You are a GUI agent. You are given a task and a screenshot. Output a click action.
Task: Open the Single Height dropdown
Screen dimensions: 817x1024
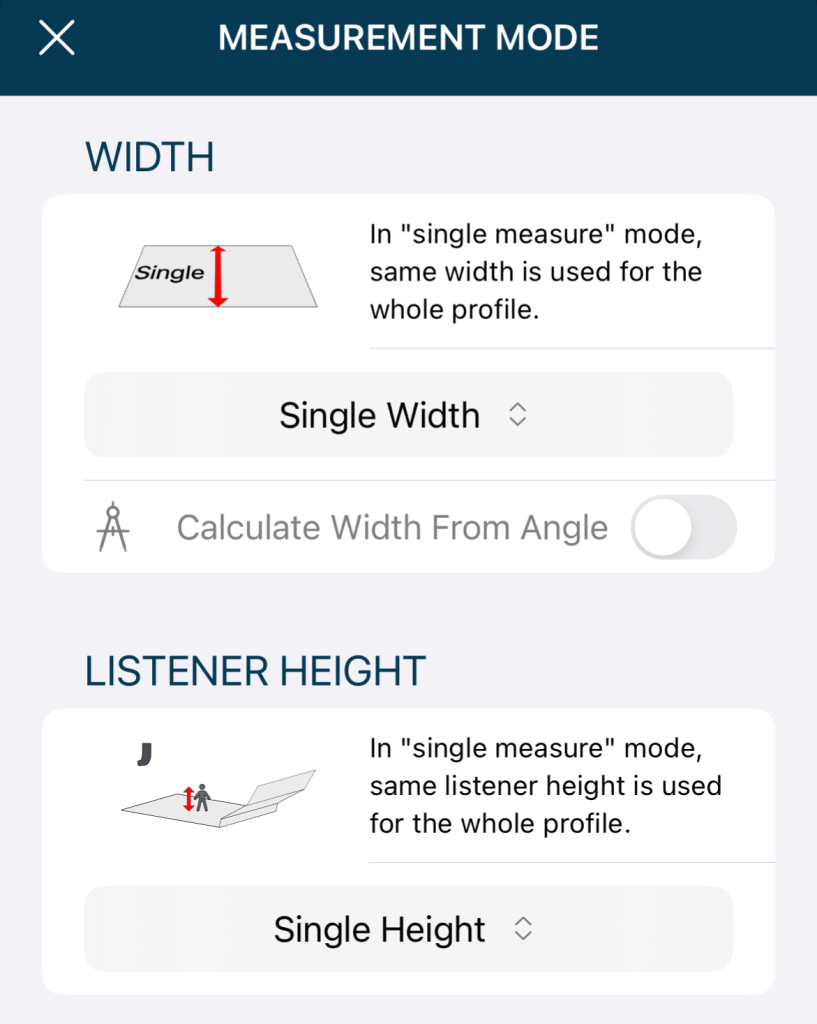pos(407,929)
